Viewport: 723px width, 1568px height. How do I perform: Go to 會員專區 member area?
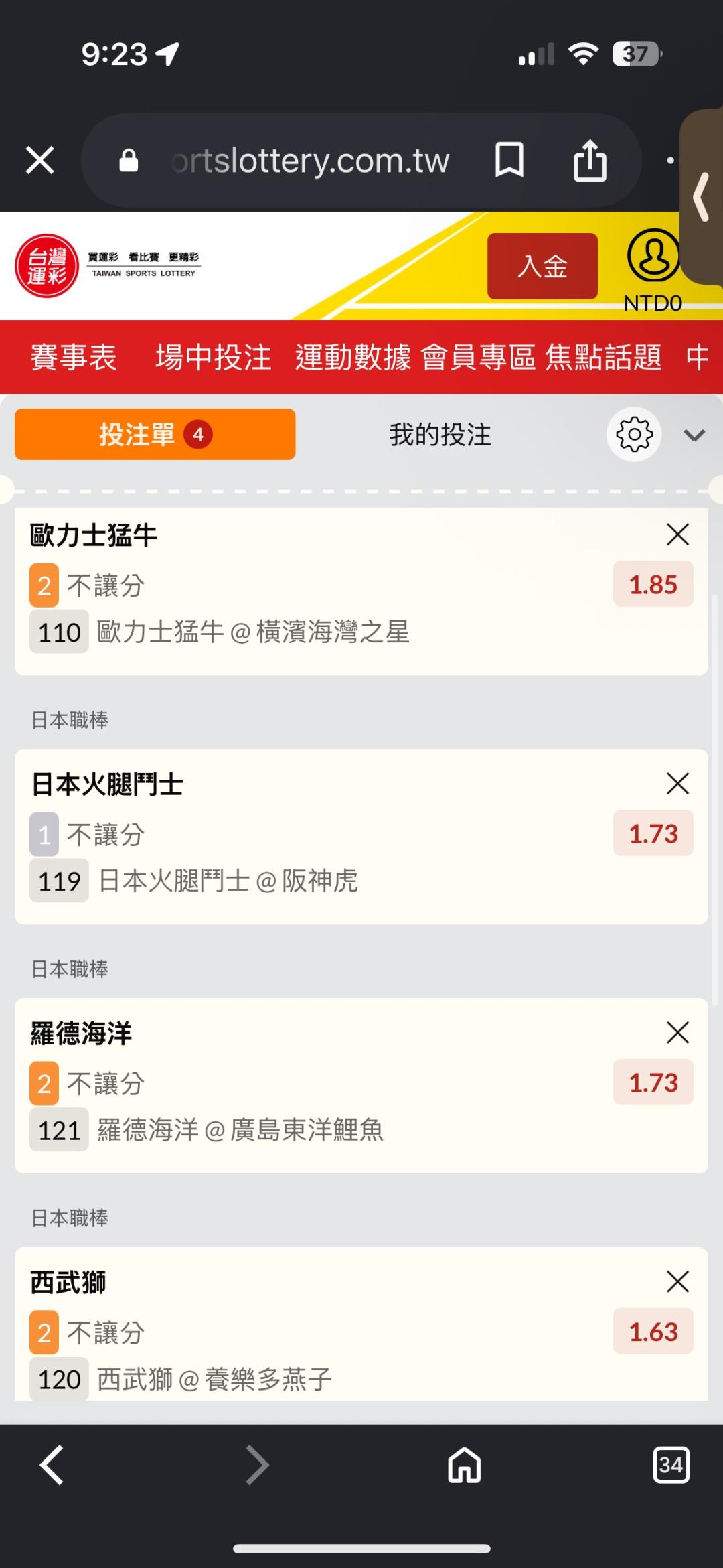tap(478, 357)
